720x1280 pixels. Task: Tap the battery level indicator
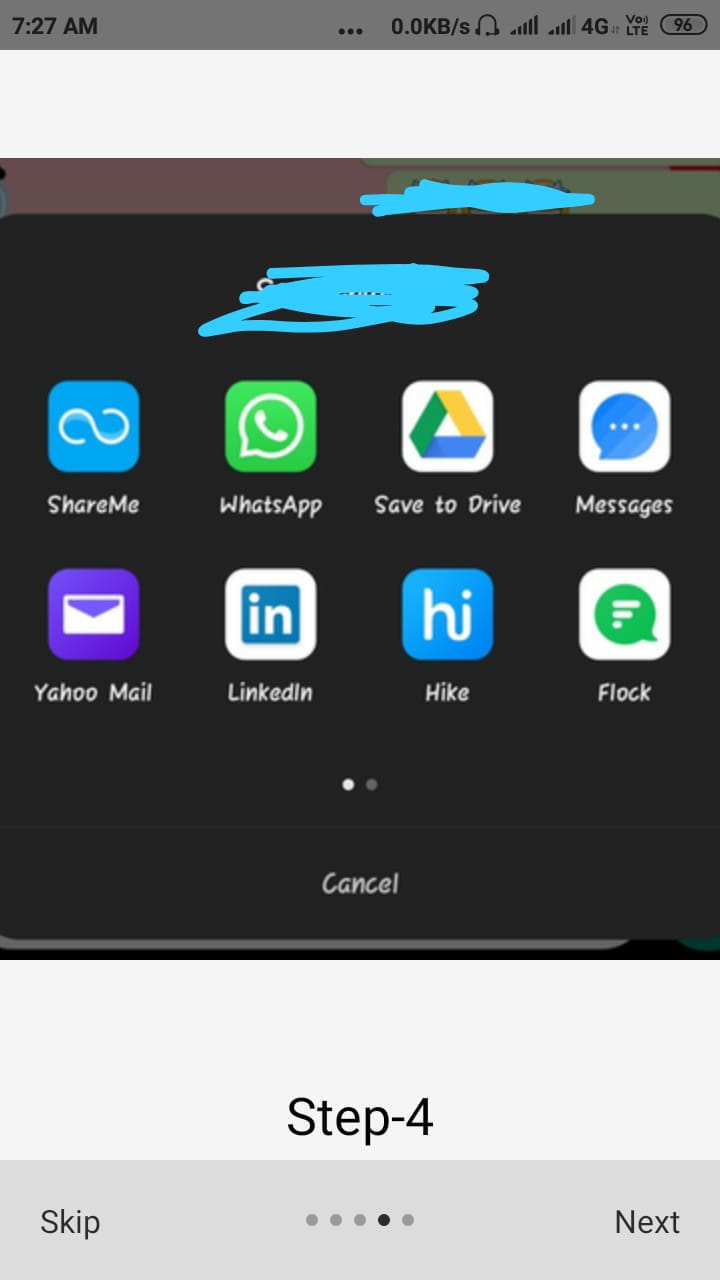pos(683,26)
